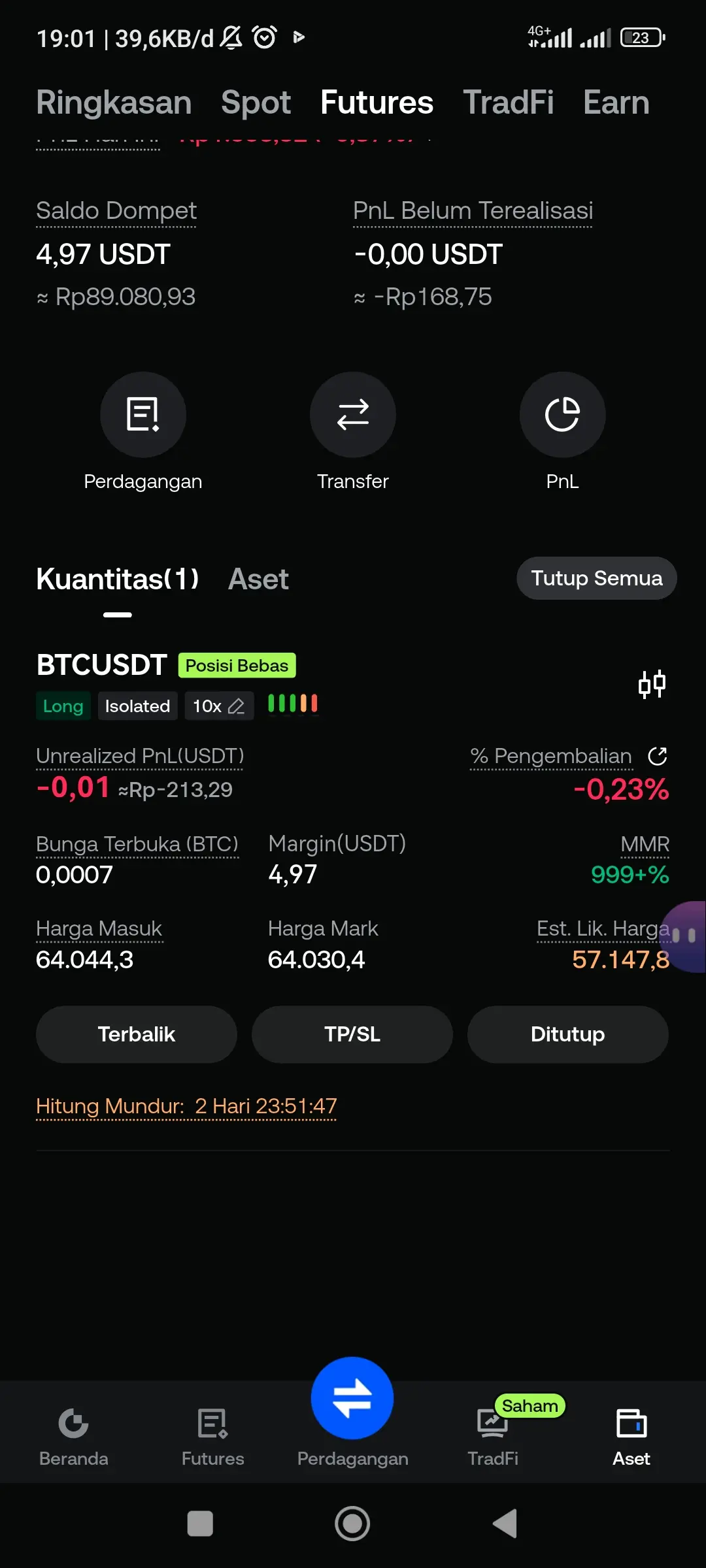Edit the 10x leverage setting
This screenshot has width=706, height=1568.
pos(219,706)
